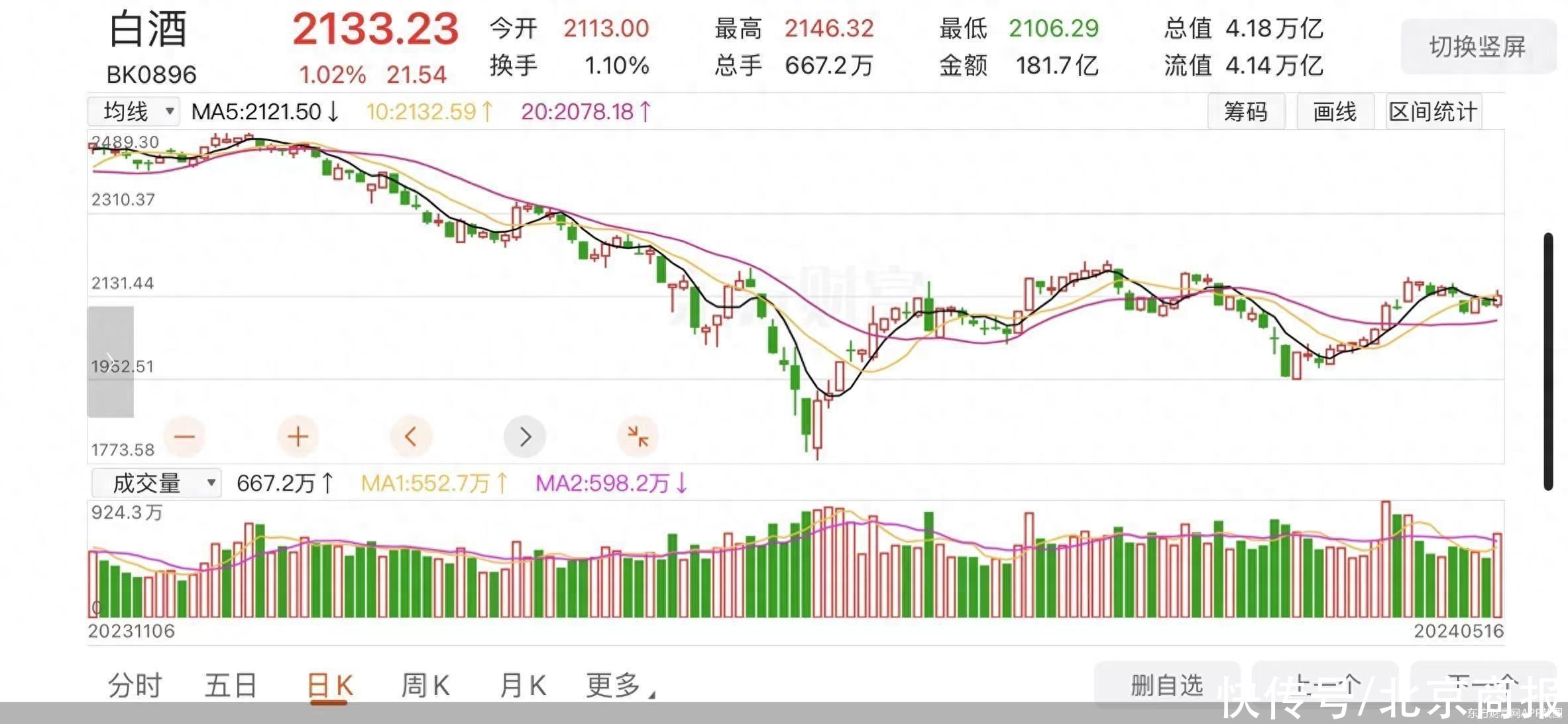
Task: Move chart right with right arrow
Action: coord(524,437)
